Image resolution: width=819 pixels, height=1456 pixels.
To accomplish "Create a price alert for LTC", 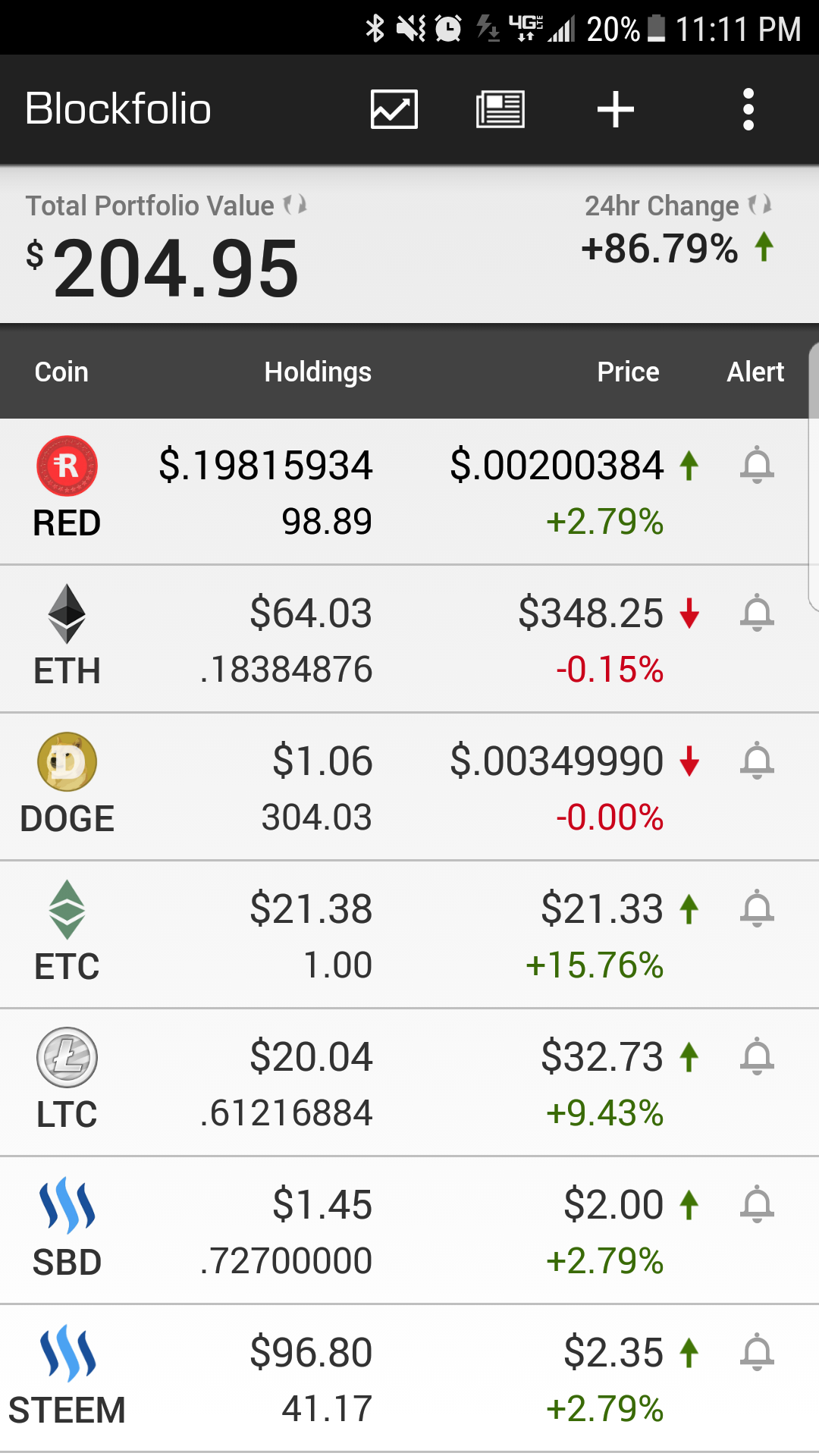I will [757, 1057].
